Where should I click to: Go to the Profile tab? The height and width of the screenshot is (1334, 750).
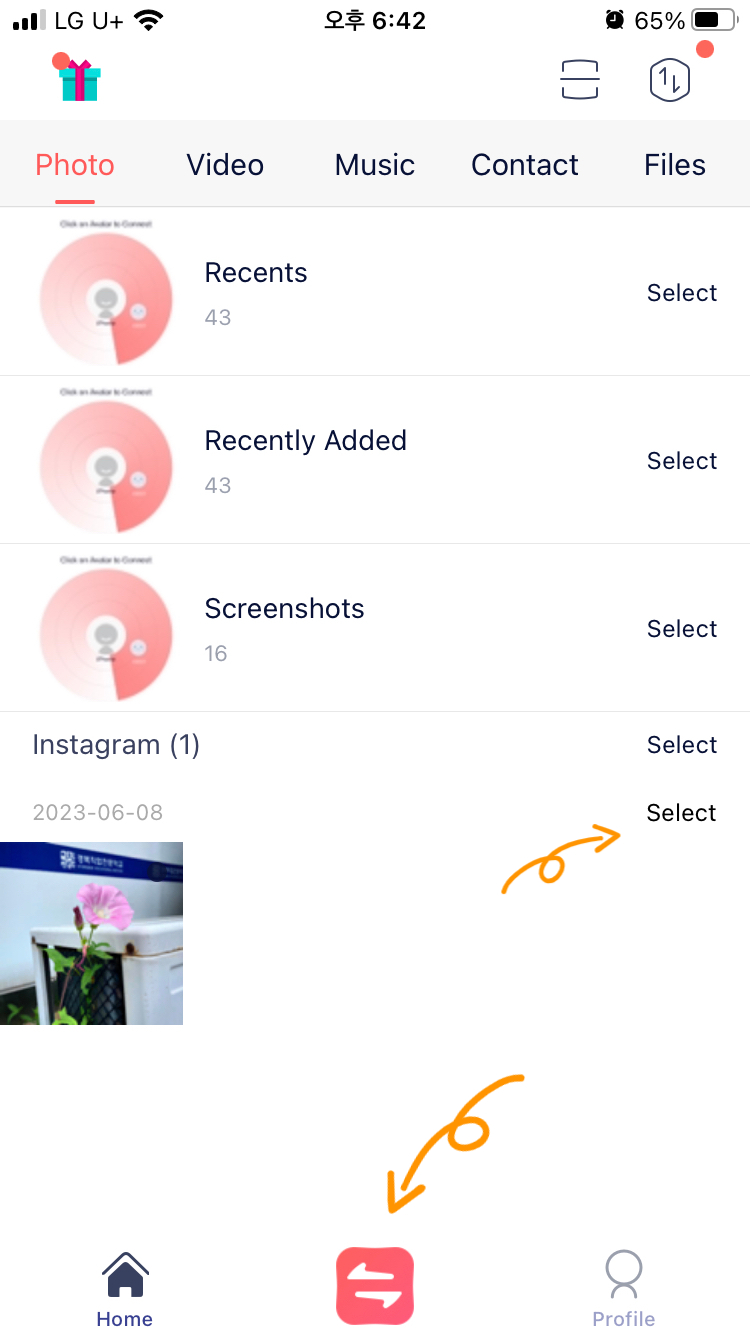tap(624, 1290)
